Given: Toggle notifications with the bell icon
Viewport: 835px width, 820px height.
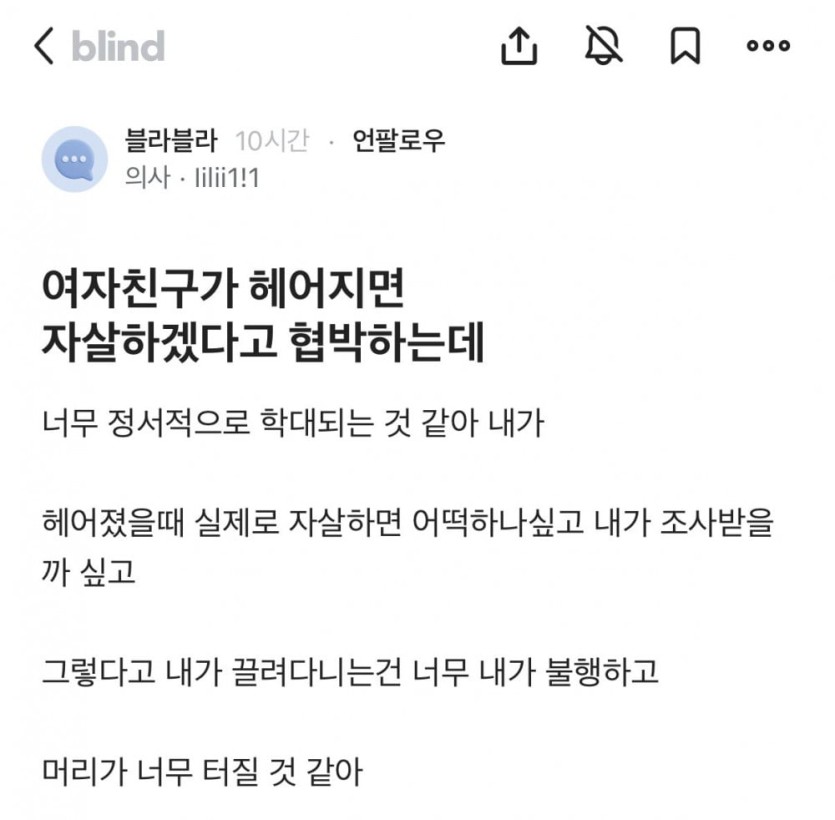Looking at the screenshot, I should coord(603,46).
